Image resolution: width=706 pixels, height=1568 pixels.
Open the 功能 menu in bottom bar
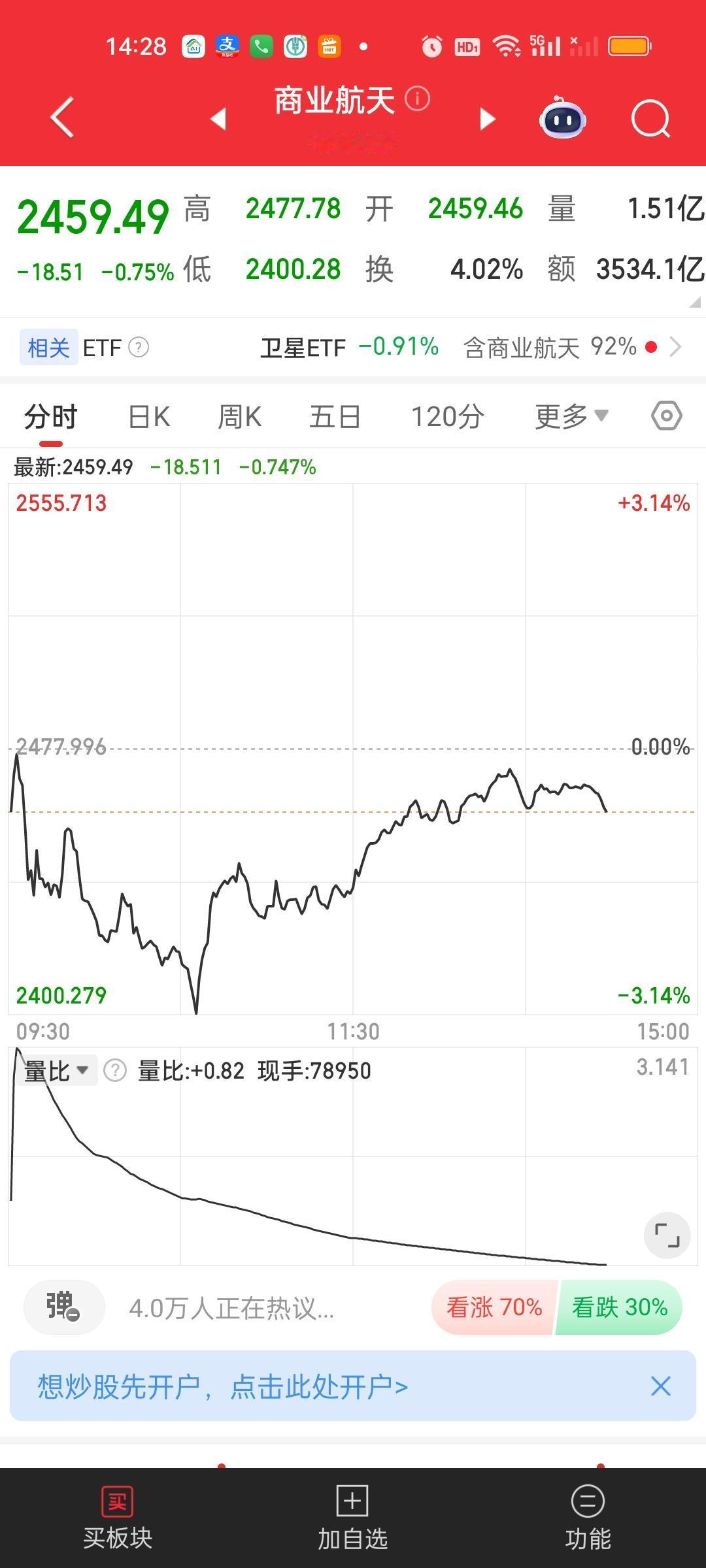point(587,1516)
